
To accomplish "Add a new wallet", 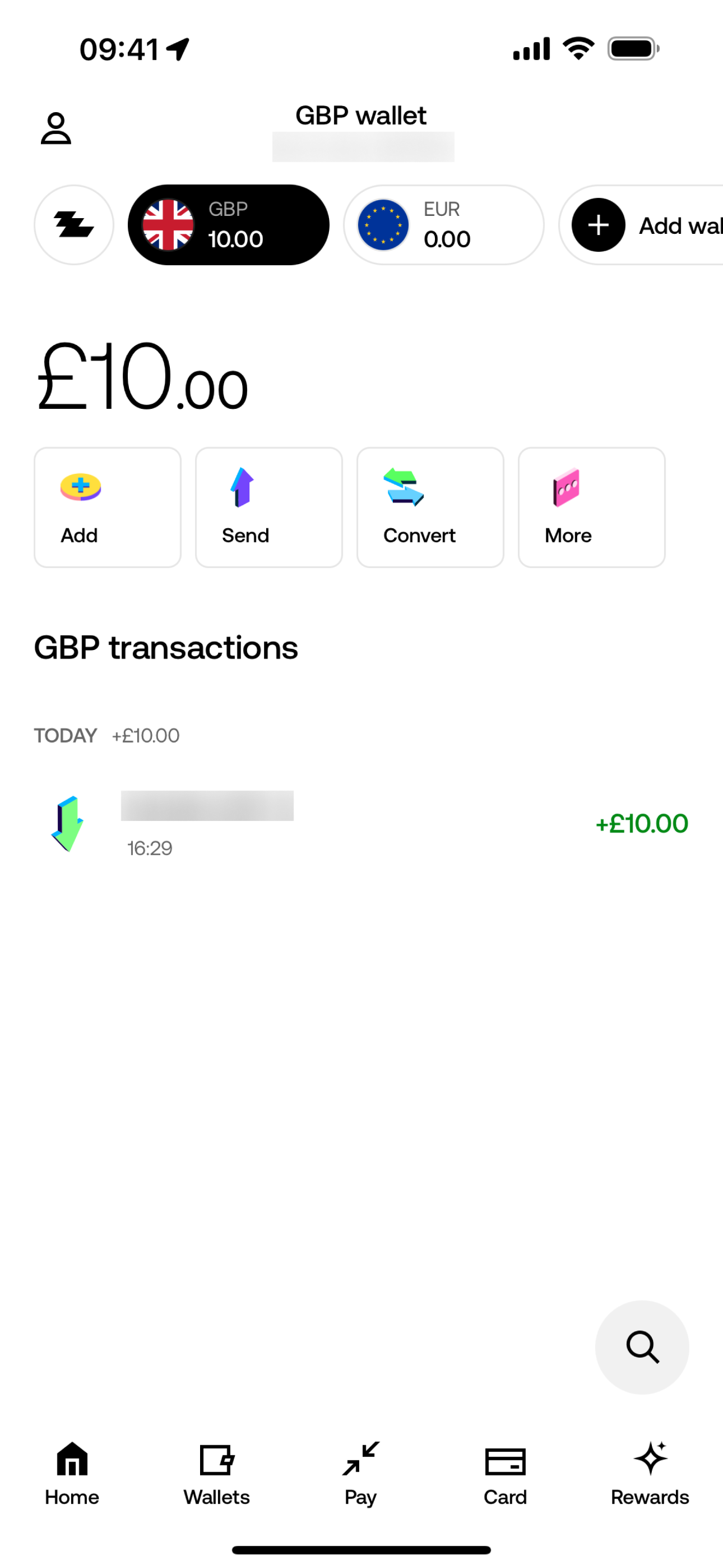I will click(641, 225).
